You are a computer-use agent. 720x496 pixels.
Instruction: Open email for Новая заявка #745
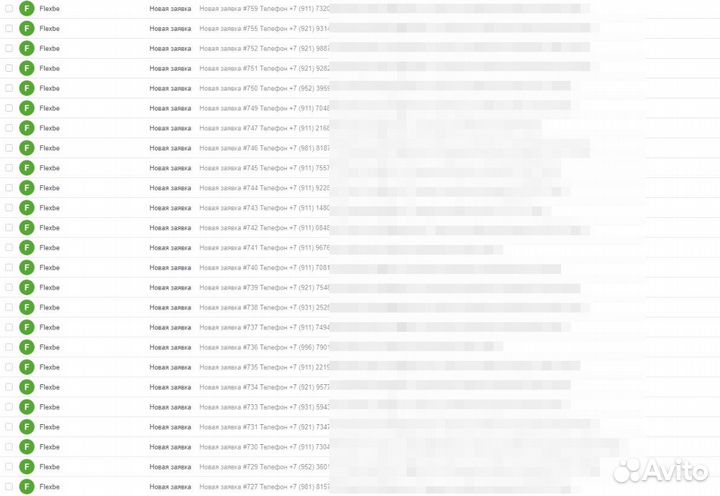point(264,168)
